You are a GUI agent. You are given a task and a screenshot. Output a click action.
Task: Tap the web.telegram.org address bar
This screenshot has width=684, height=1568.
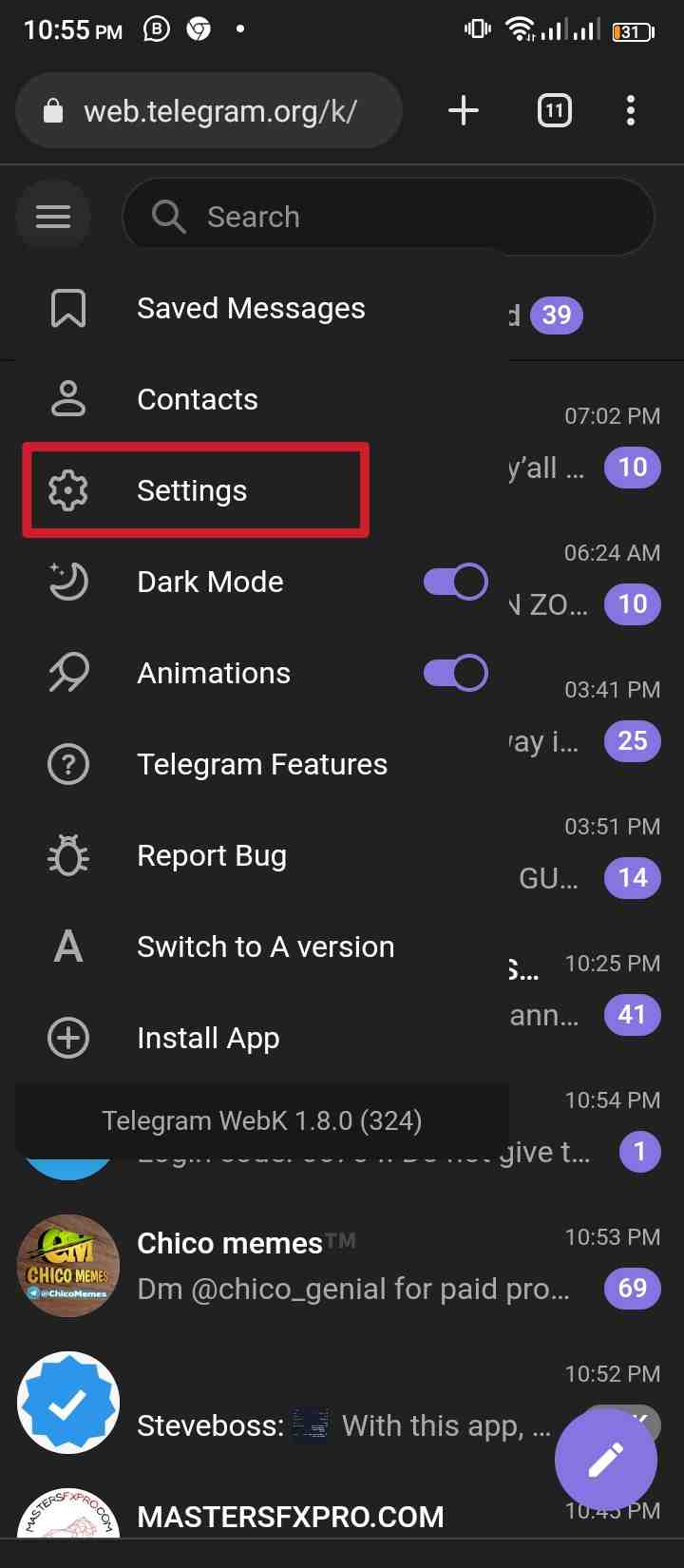click(x=209, y=111)
